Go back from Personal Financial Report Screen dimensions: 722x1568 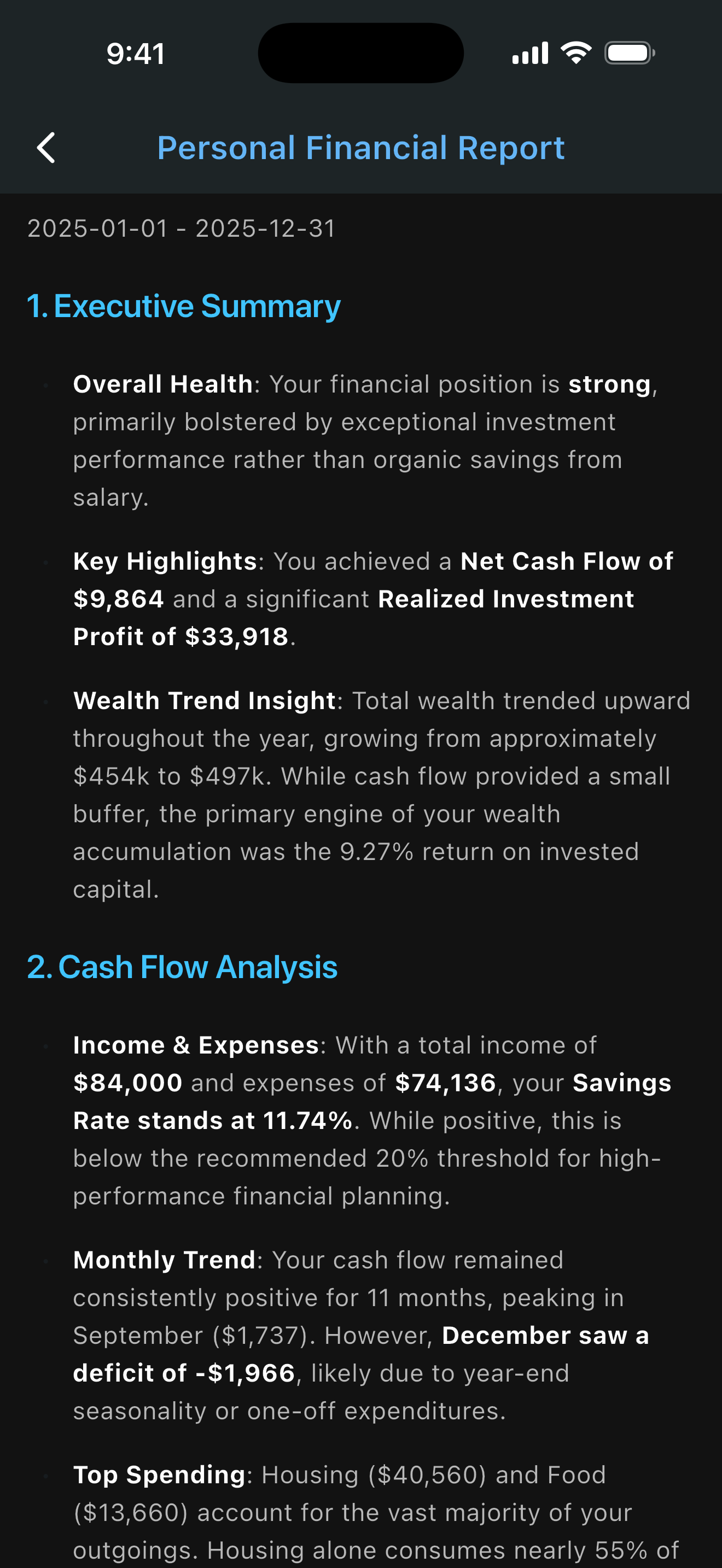point(46,148)
